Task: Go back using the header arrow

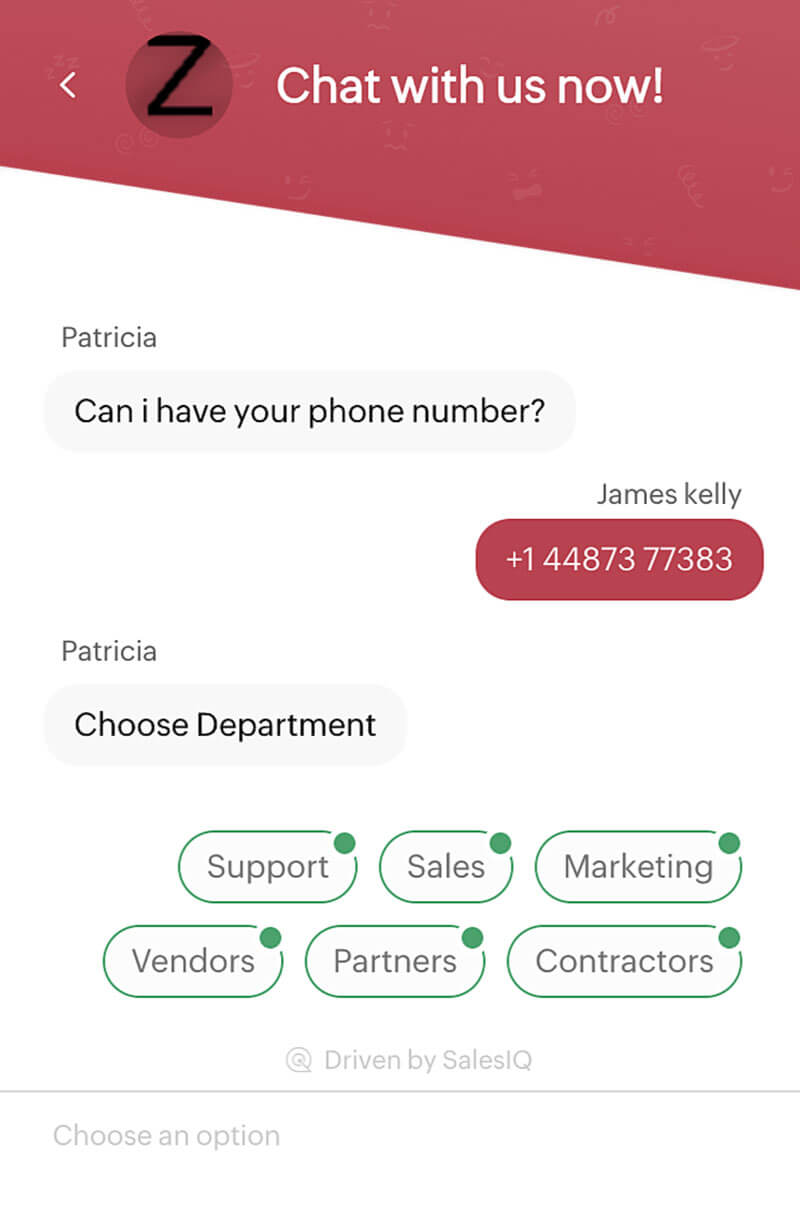Action: [x=68, y=86]
